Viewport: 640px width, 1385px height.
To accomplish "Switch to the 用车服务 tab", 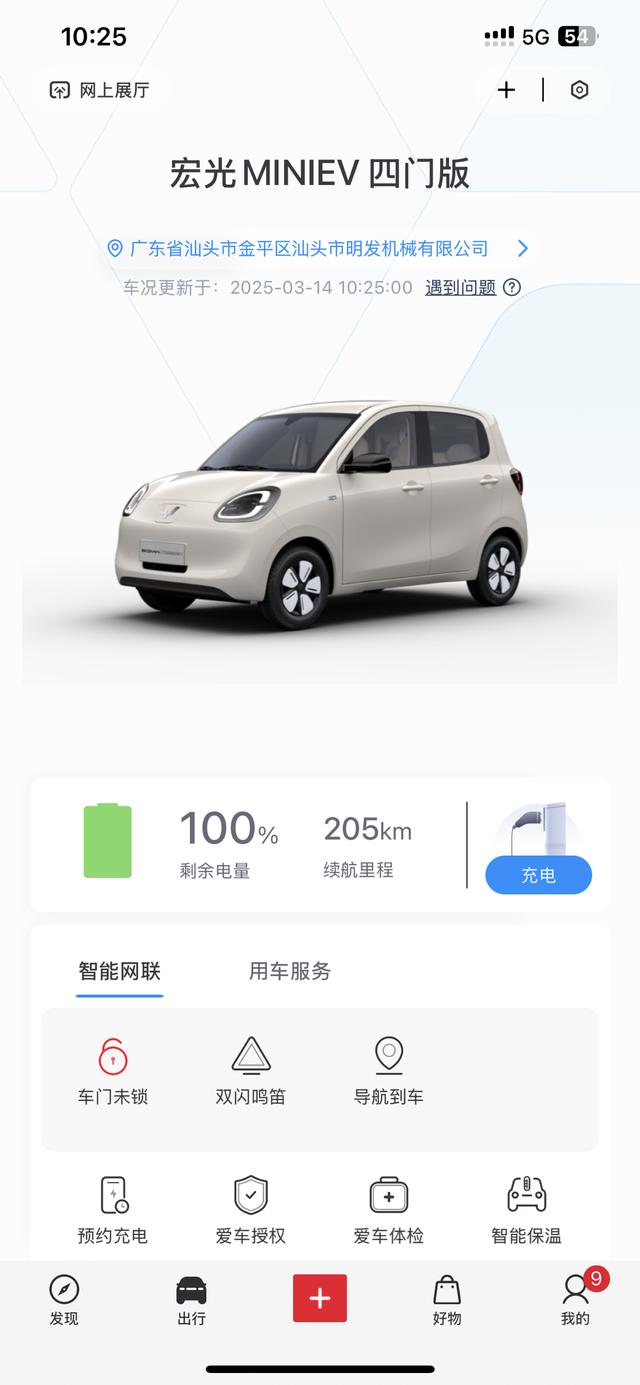I will [x=290, y=971].
